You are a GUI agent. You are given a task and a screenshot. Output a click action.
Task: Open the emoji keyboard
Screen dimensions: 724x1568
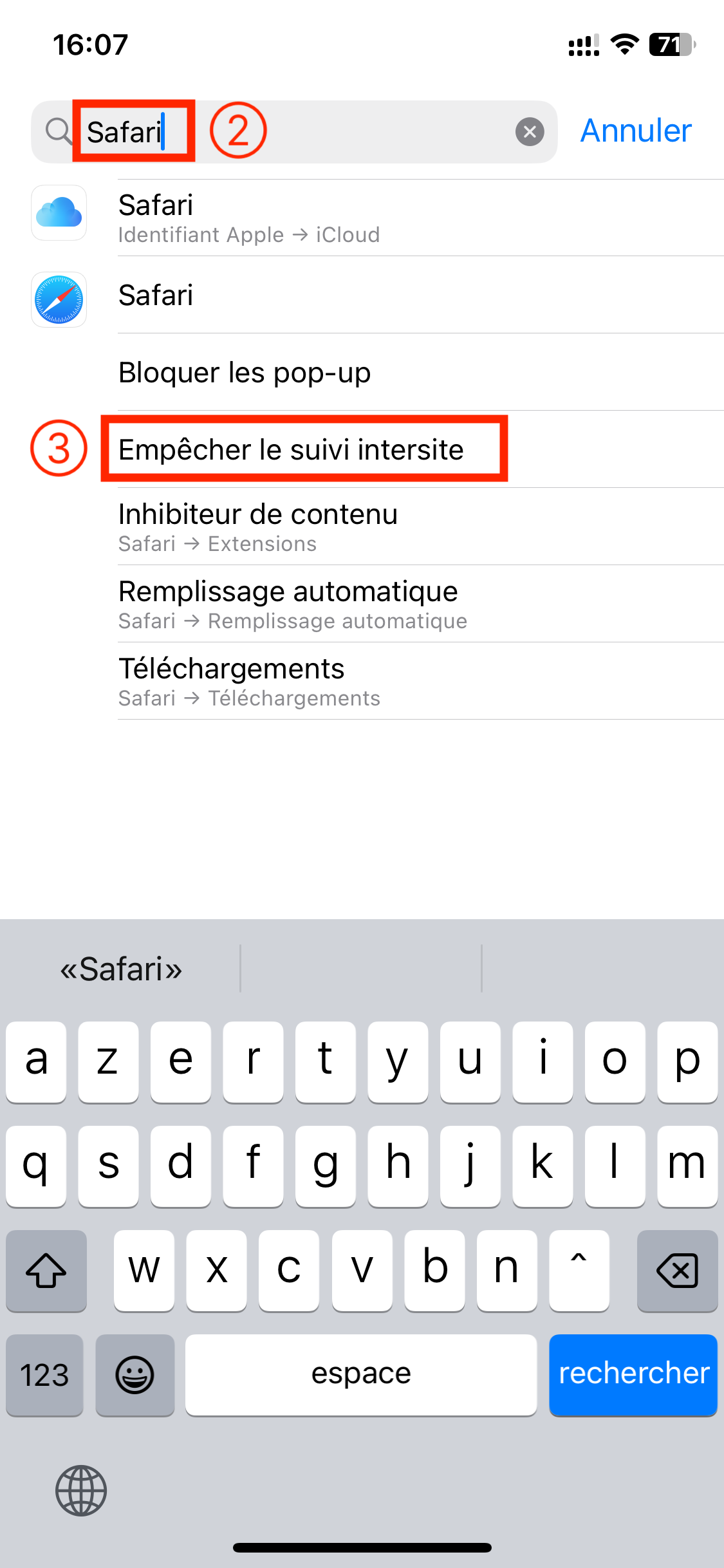[x=135, y=1375]
